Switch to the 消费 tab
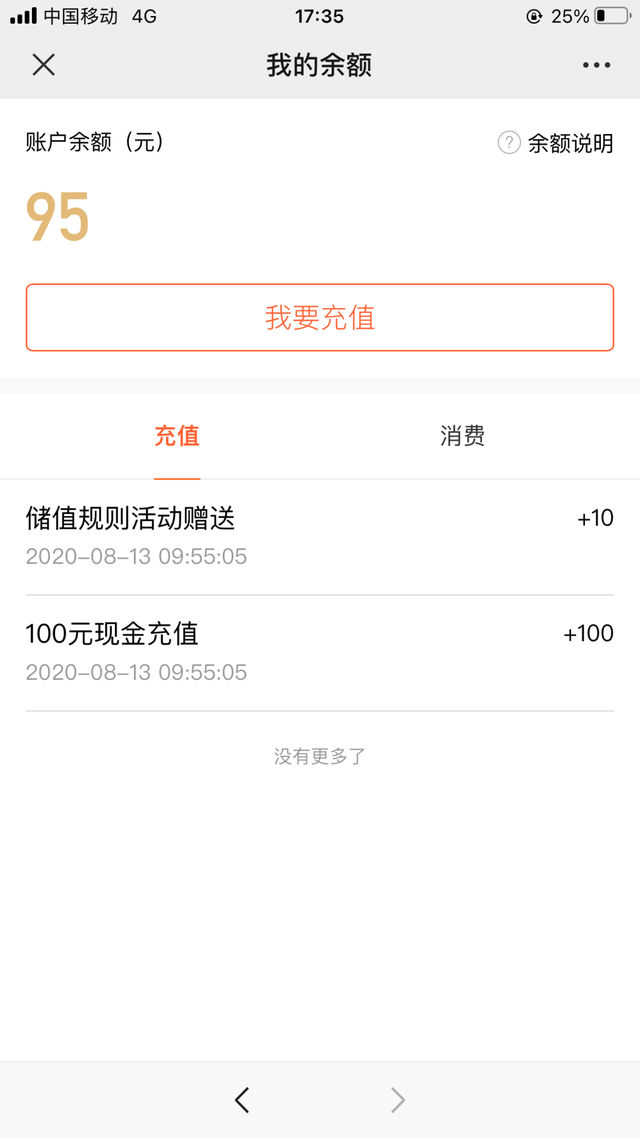Image resolution: width=640 pixels, height=1138 pixels. (x=462, y=436)
